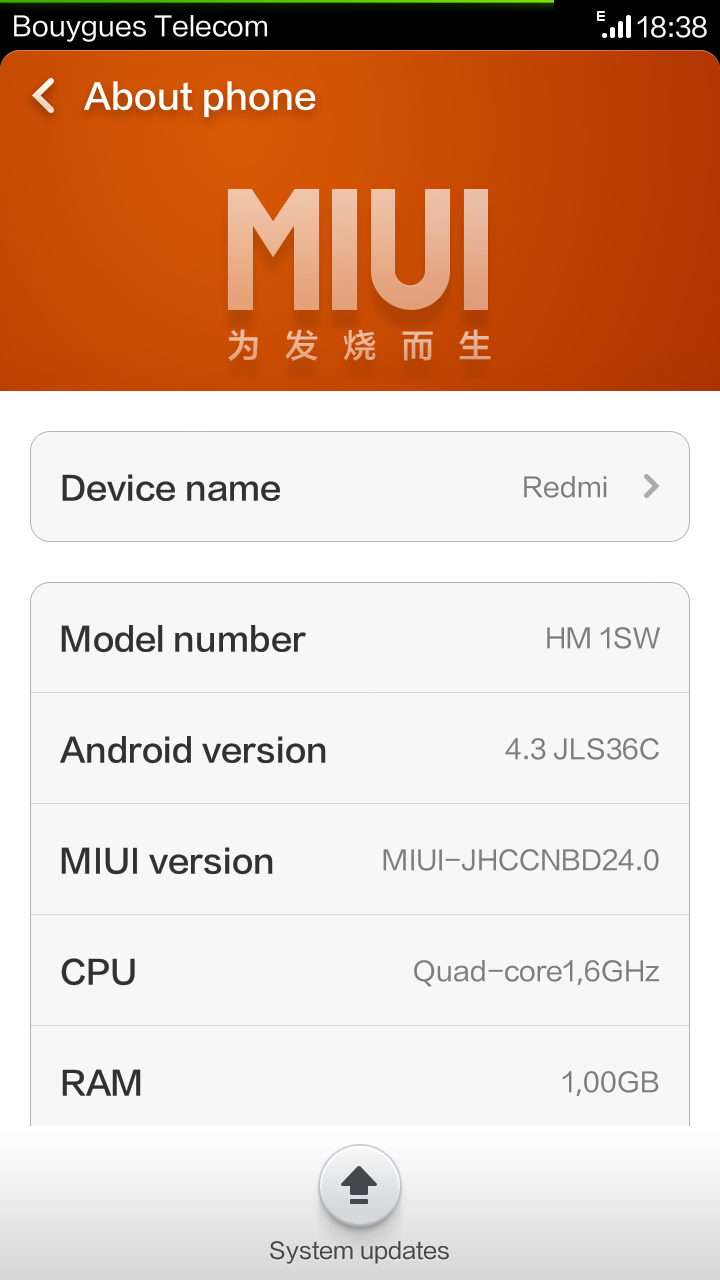Tap the MIUI version row

(360, 860)
